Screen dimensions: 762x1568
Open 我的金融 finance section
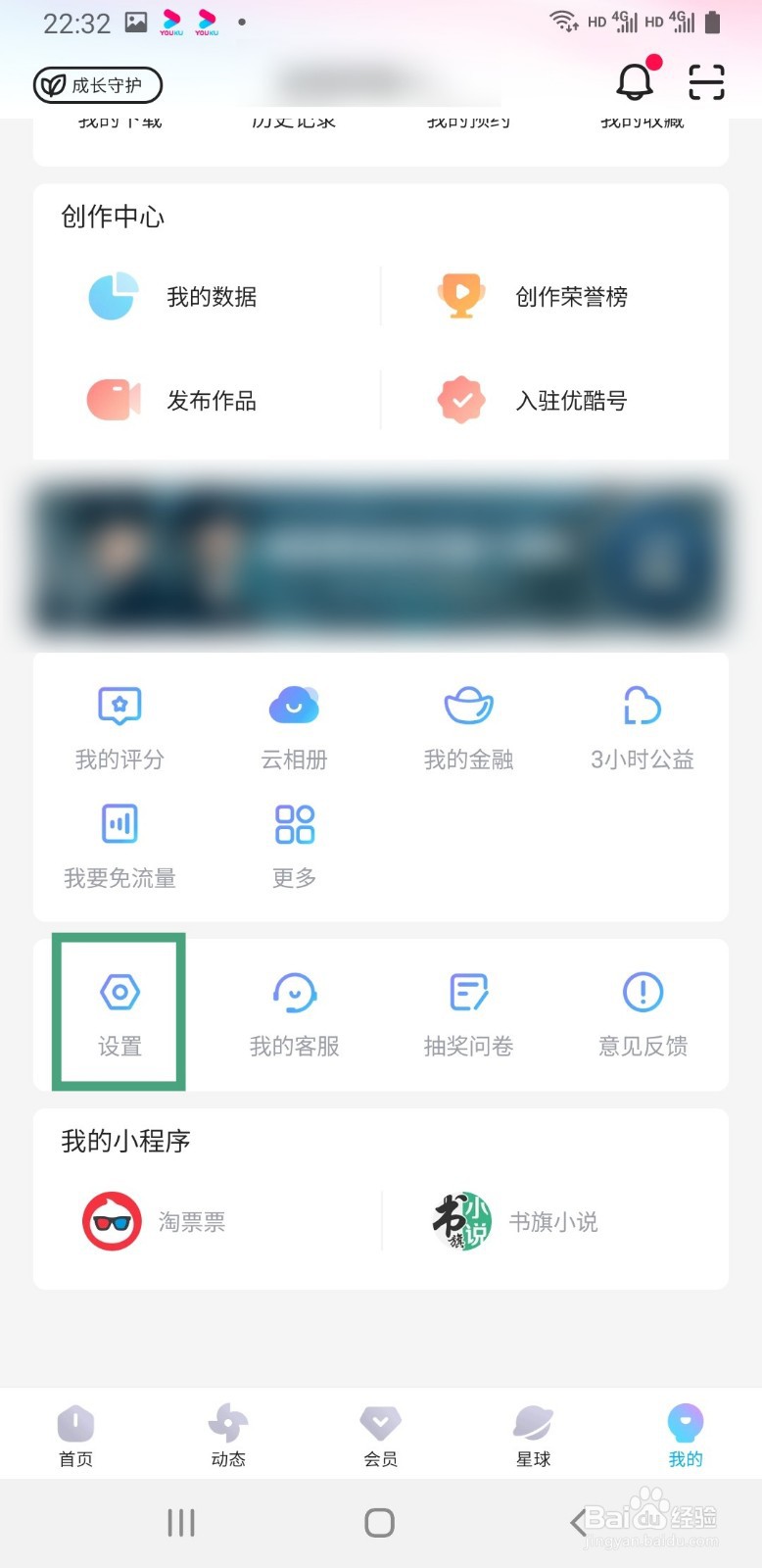tap(468, 725)
